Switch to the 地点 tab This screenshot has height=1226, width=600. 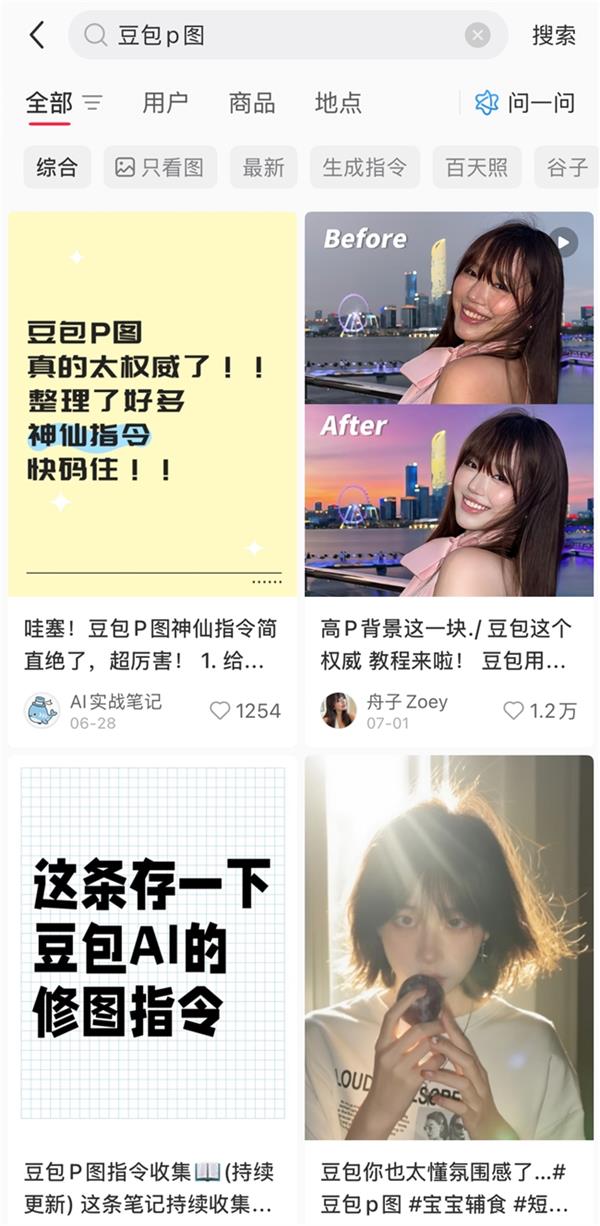coord(338,103)
